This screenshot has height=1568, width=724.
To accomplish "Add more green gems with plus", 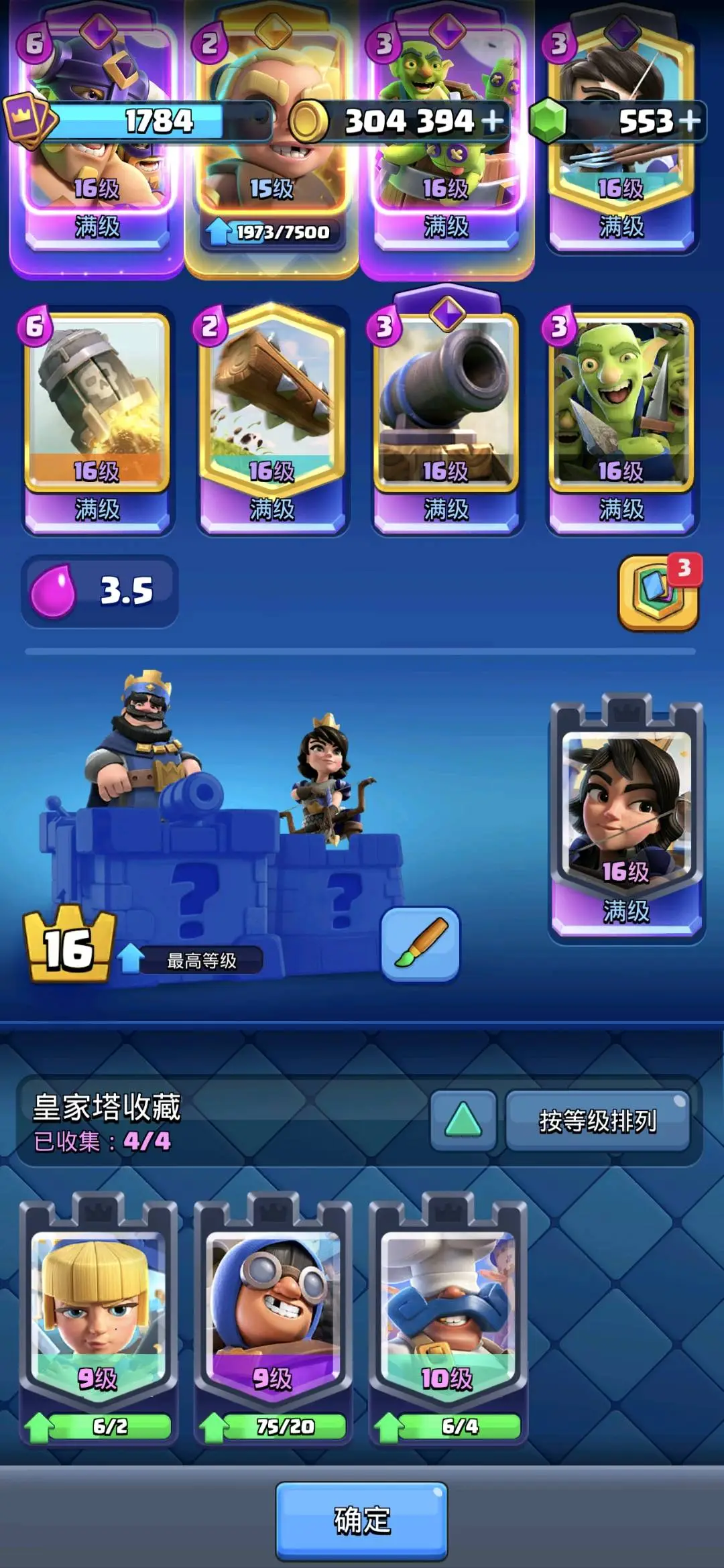I will [689, 121].
